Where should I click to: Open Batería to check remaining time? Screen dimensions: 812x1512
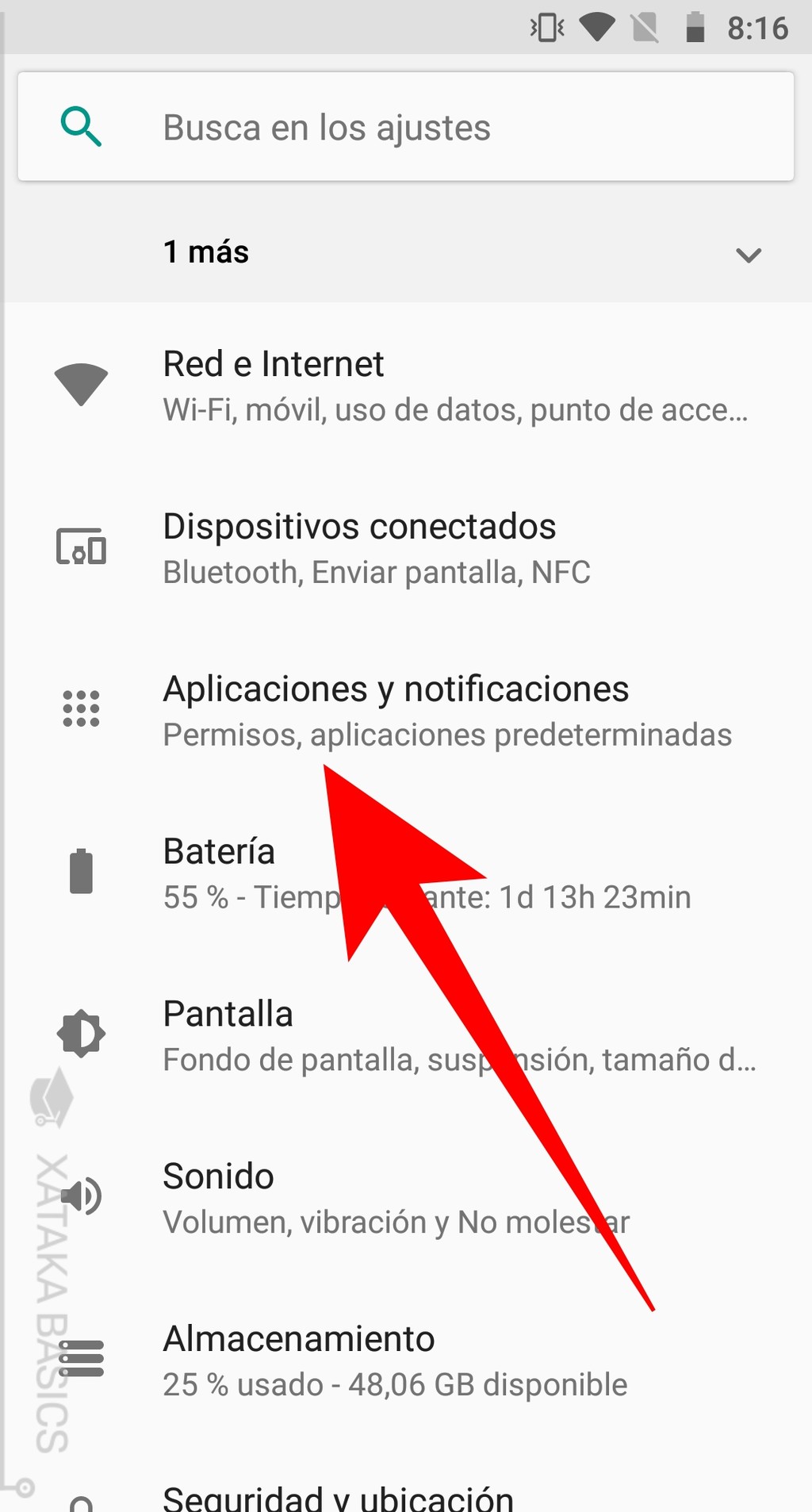tap(317, 871)
